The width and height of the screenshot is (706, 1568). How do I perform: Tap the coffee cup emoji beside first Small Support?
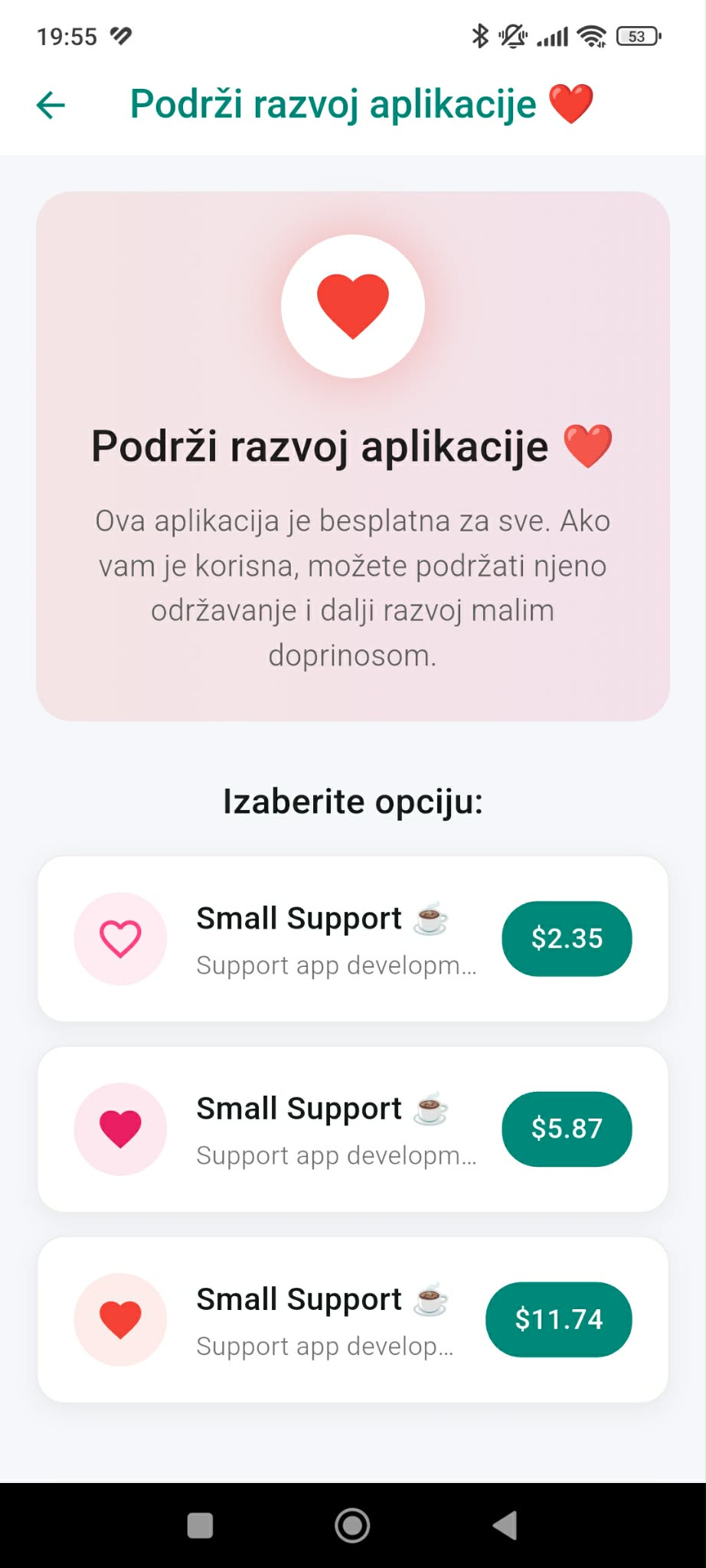429,918
